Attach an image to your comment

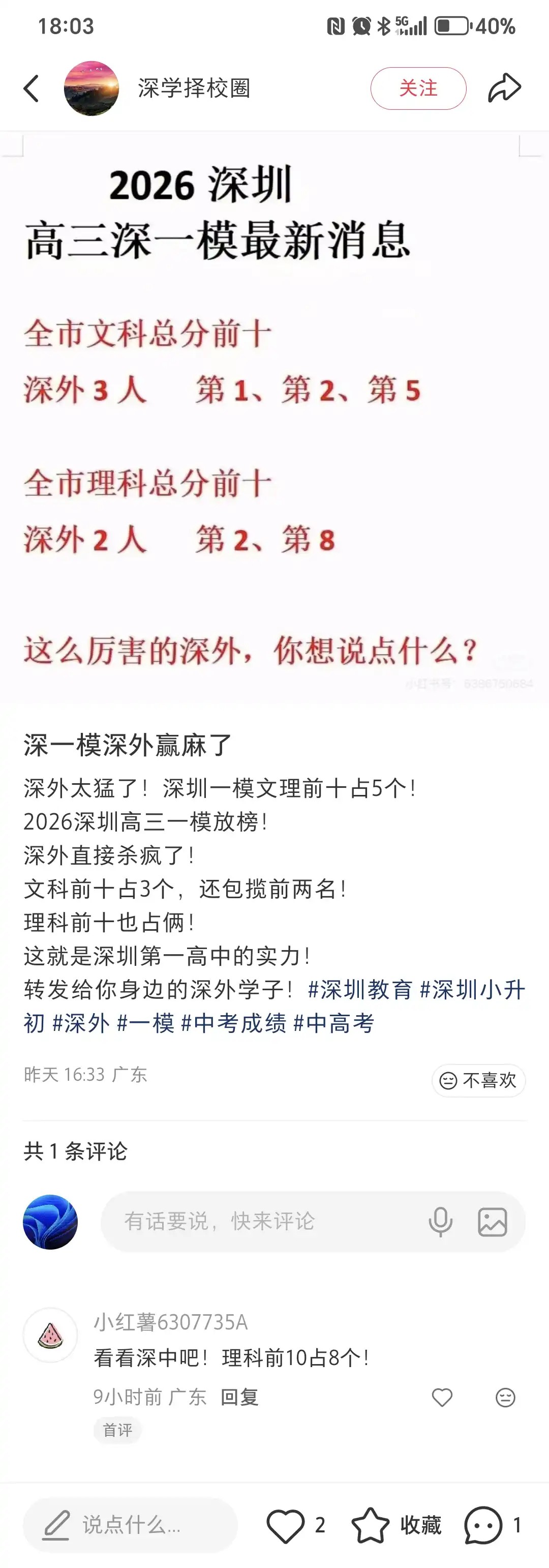[493, 1221]
